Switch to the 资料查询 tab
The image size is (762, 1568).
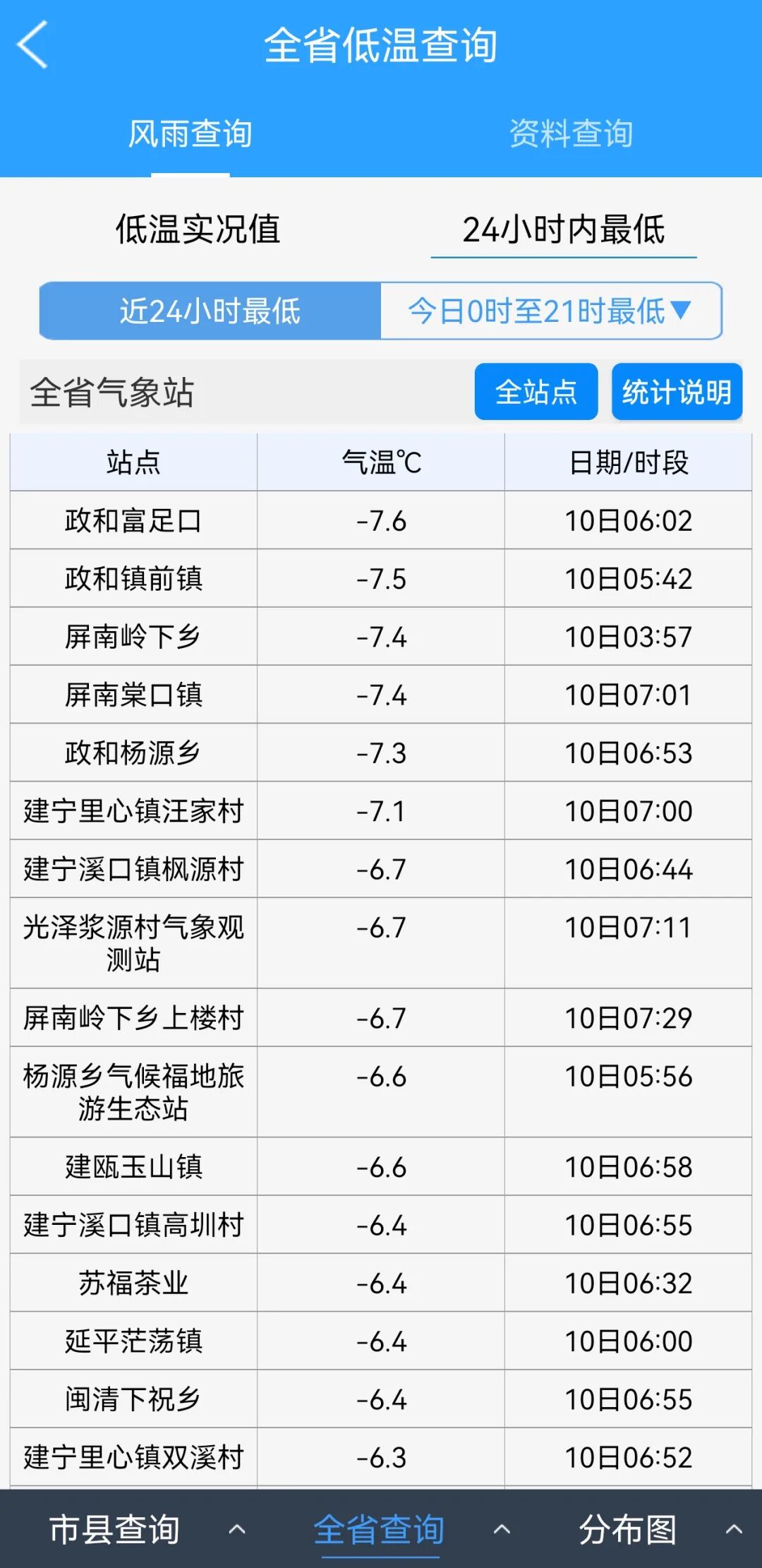(x=571, y=133)
